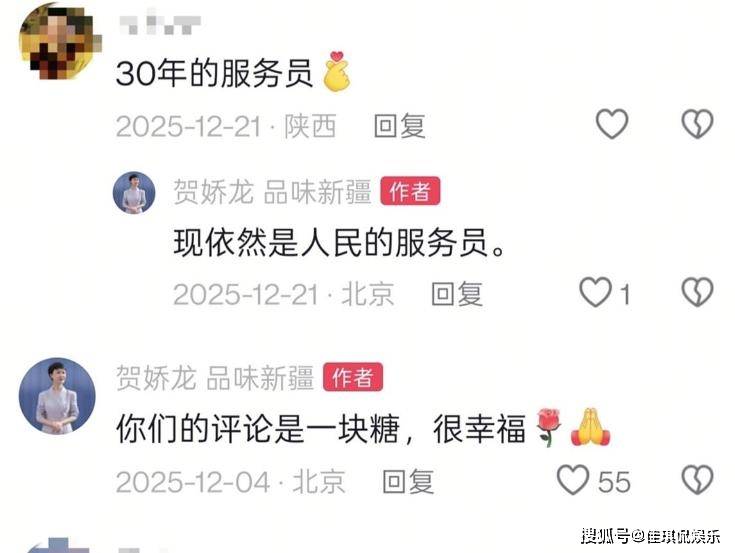Open 贺娇龙 品味新疆 username above the 一块糖 comment
This screenshot has height=553, width=735.
coord(215,377)
